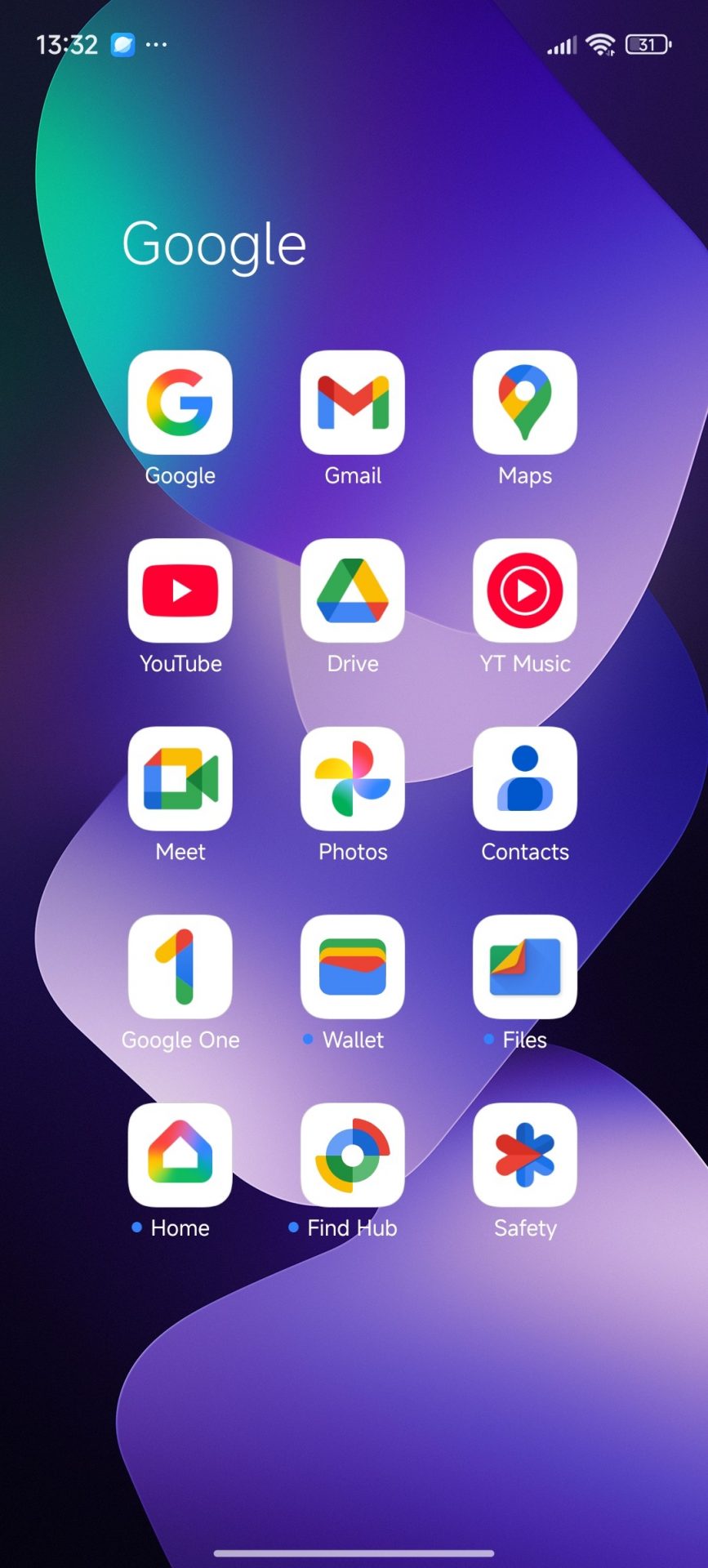Open Google Drive
The image size is (708, 1568).
point(353,590)
